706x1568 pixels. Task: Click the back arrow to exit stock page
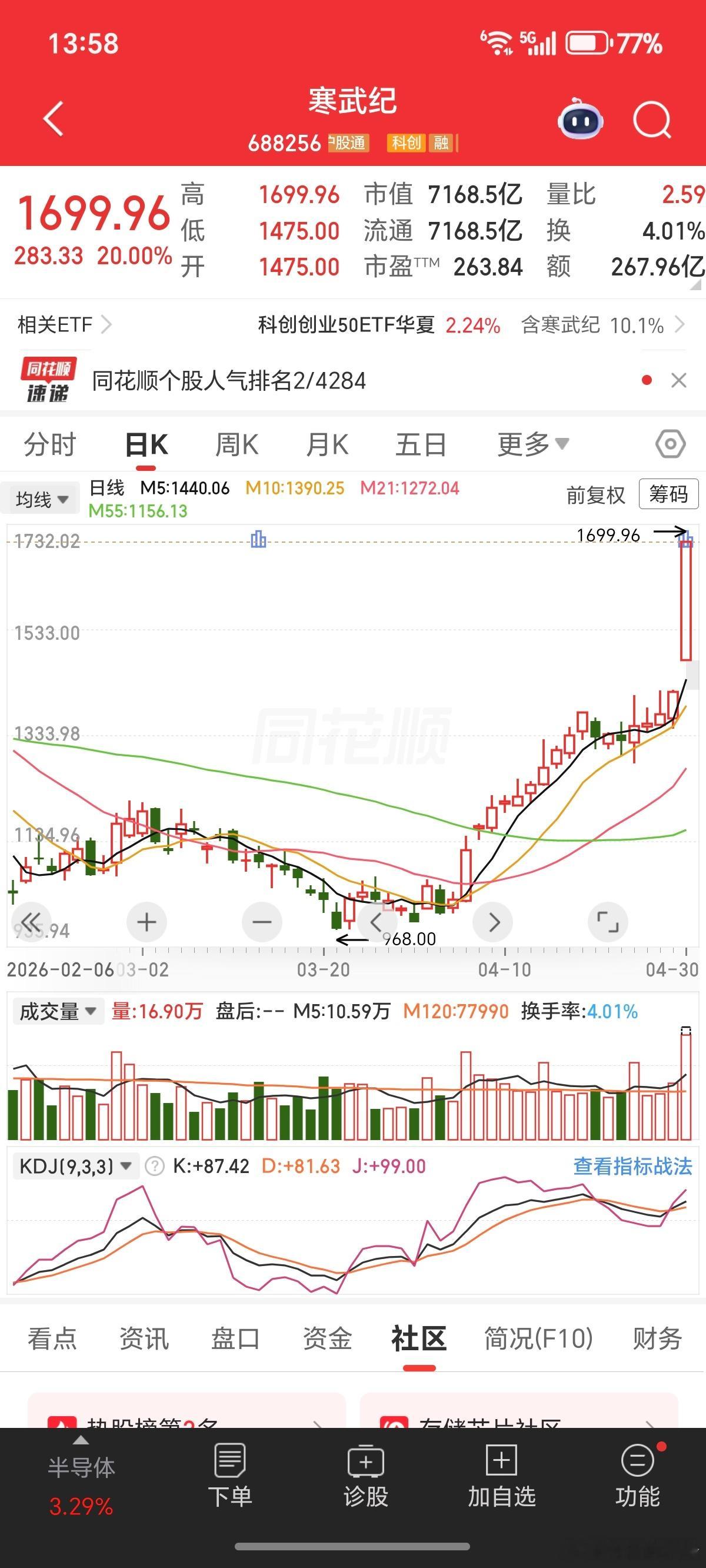53,120
